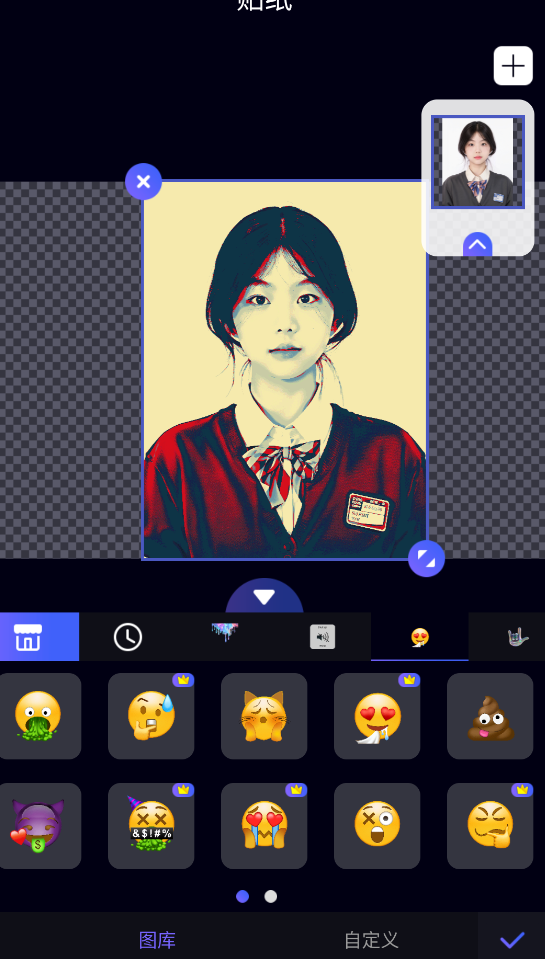Switch to the dripping paint sticker pack
The width and height of the screenshot is (545, 959).
pos(224,634)
